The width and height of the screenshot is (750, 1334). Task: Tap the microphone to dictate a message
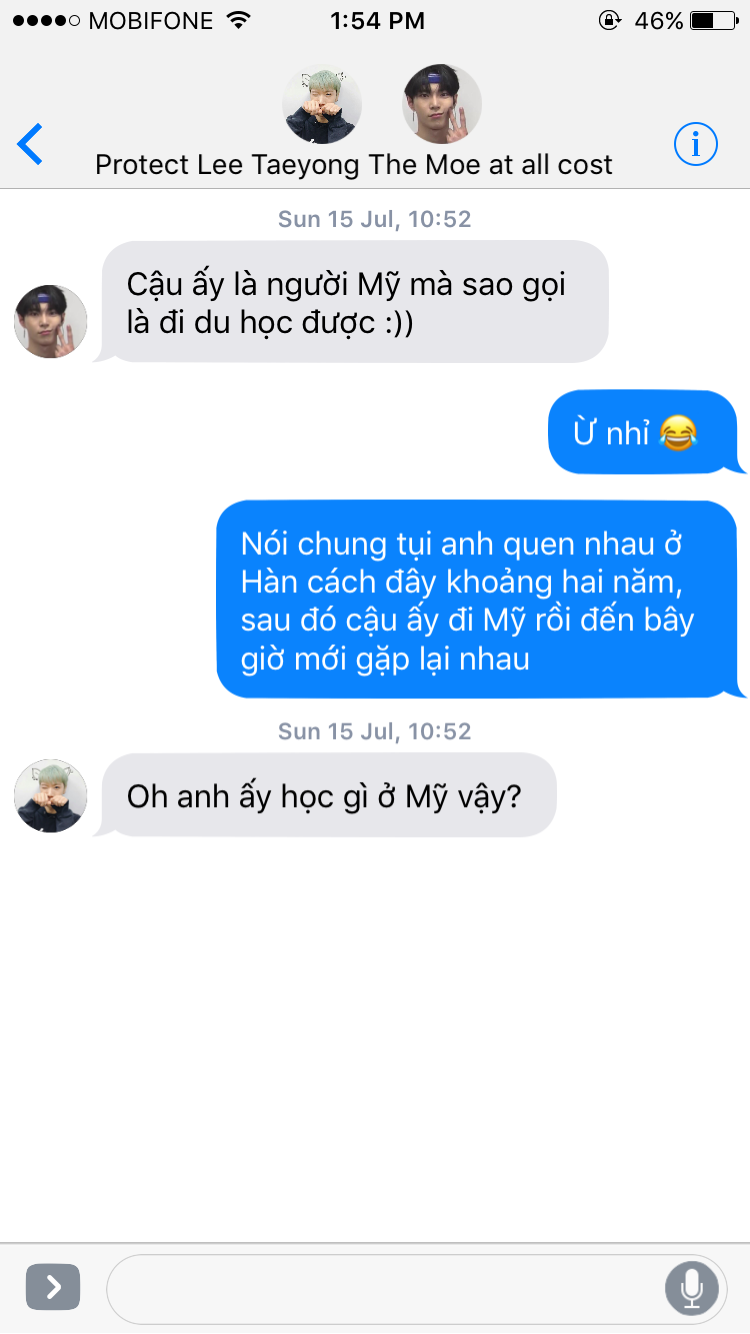tap(692, 1289)
